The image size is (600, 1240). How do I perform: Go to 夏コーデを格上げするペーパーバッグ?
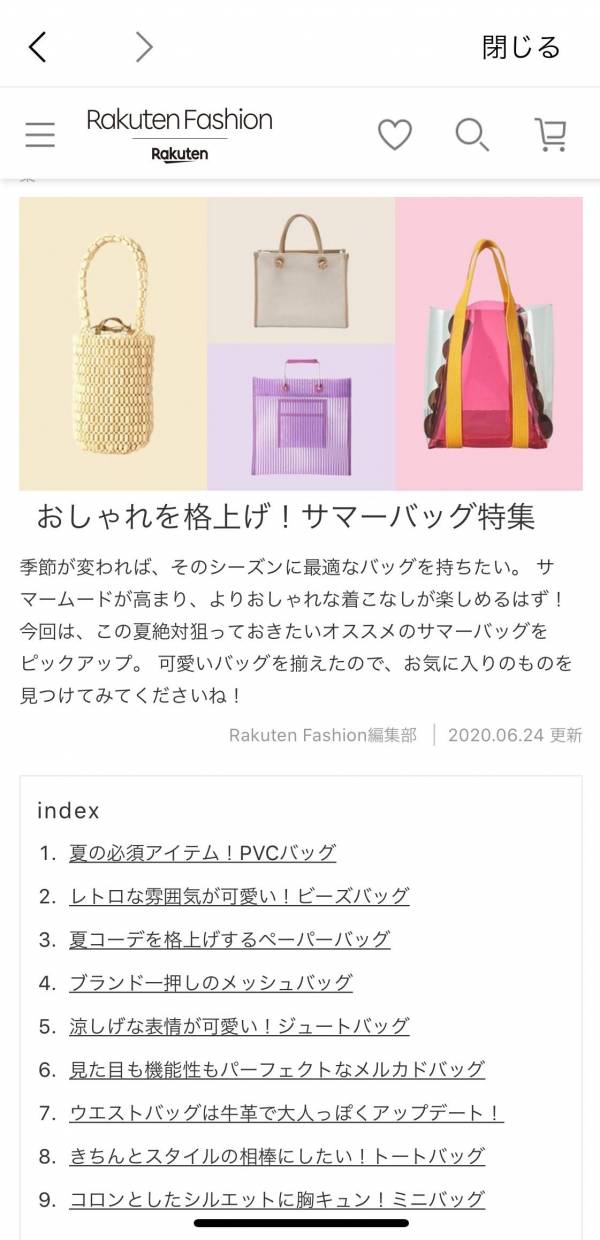[229, 939]
